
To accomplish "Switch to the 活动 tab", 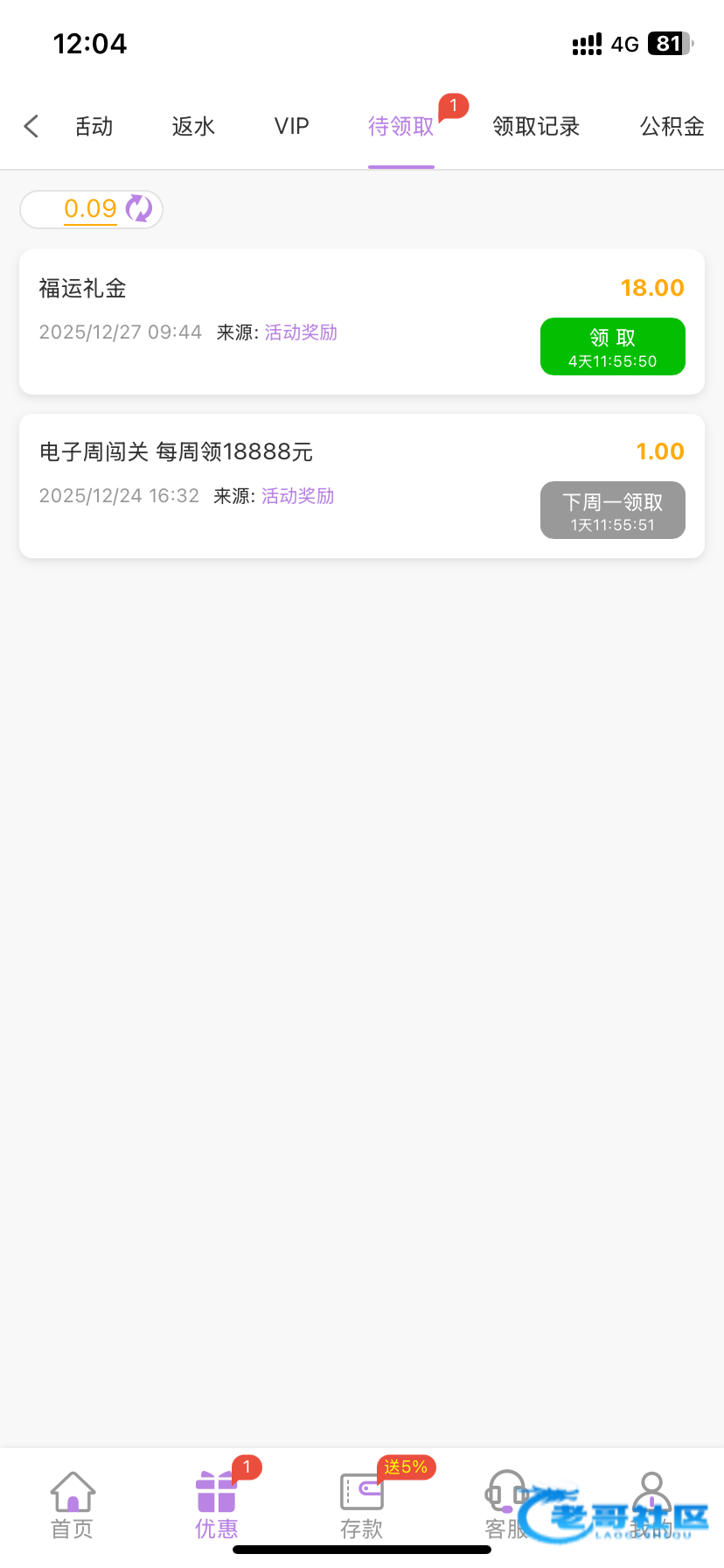I will (x=94, y=127).
